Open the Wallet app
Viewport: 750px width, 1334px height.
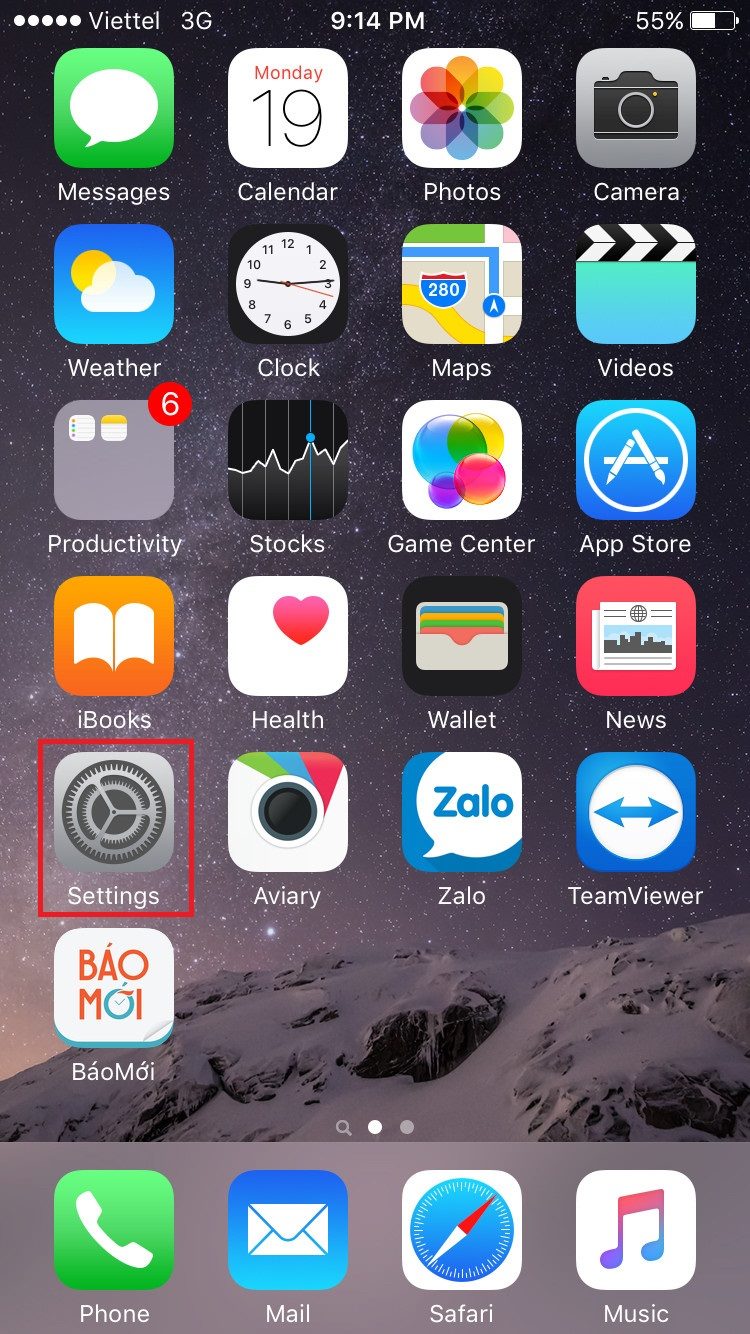pos(461,636)
